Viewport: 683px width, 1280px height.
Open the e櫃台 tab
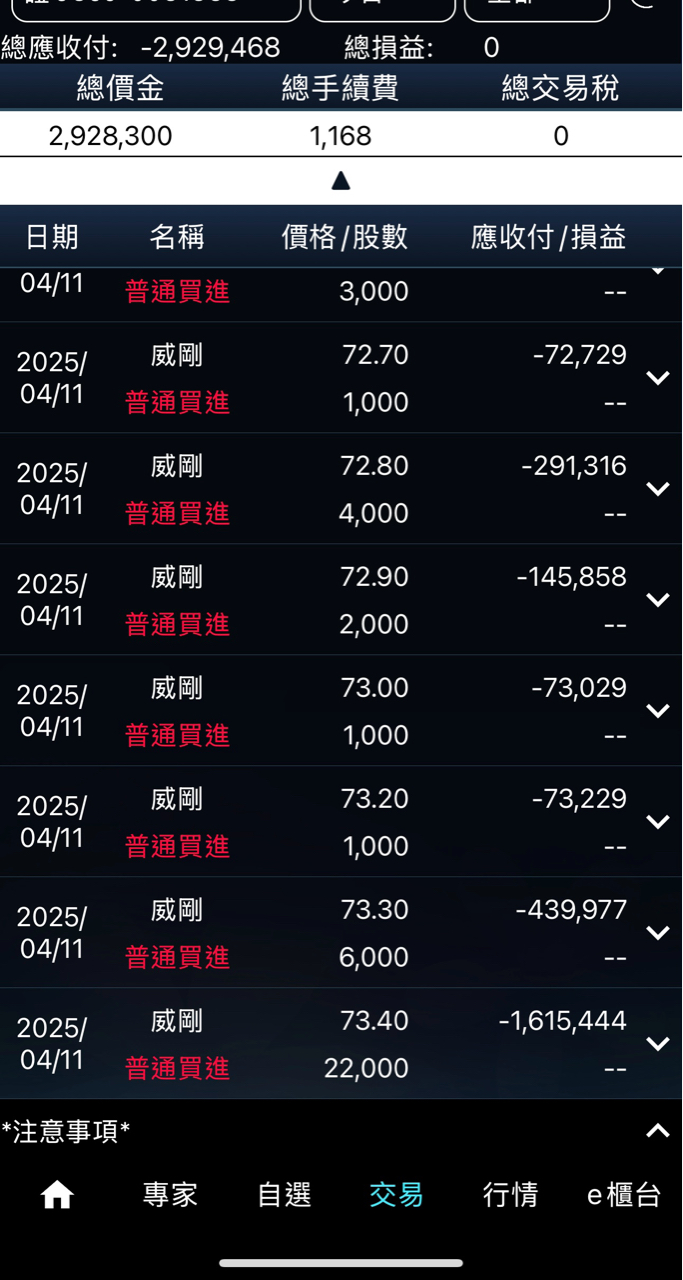click(x=624, y=1194)
